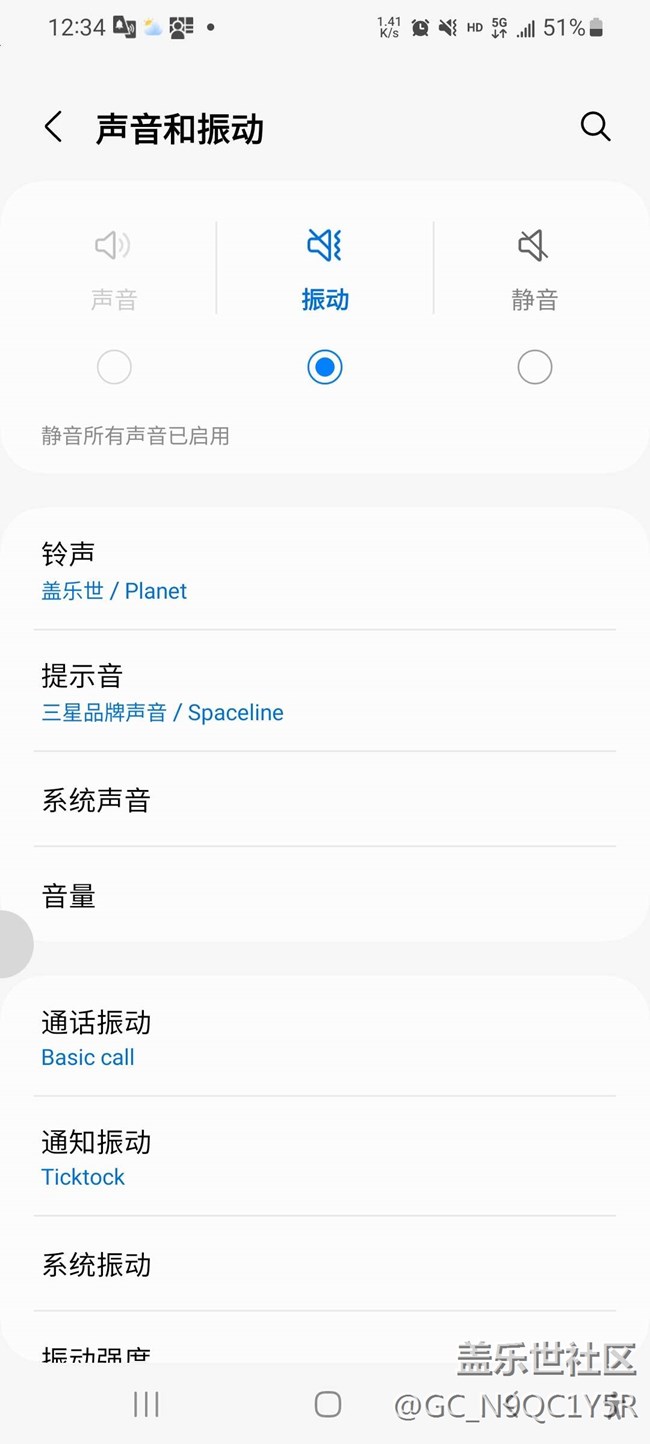
Task: Select the 声音 sound mode
Action: click(114, 367)
